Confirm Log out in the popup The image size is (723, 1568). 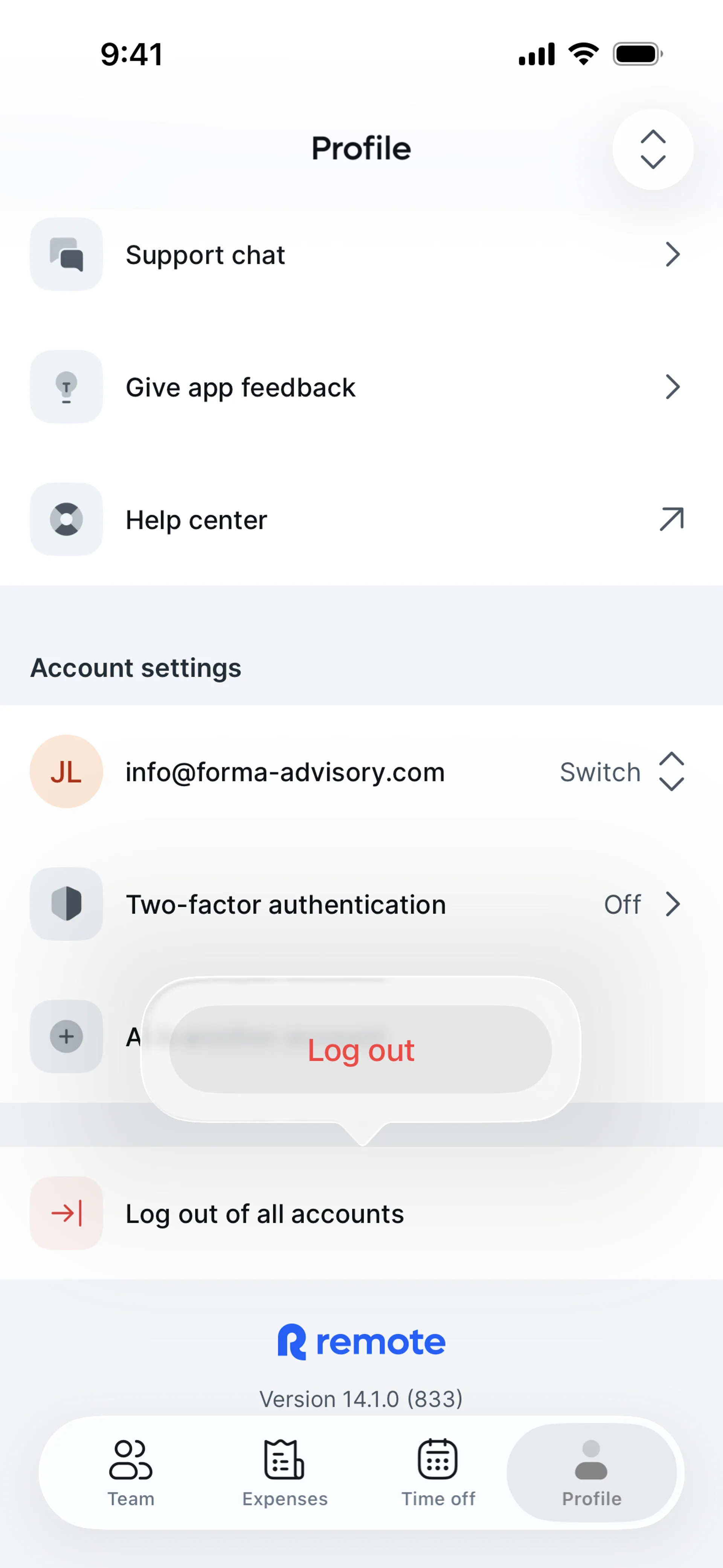coord(361,1049)
